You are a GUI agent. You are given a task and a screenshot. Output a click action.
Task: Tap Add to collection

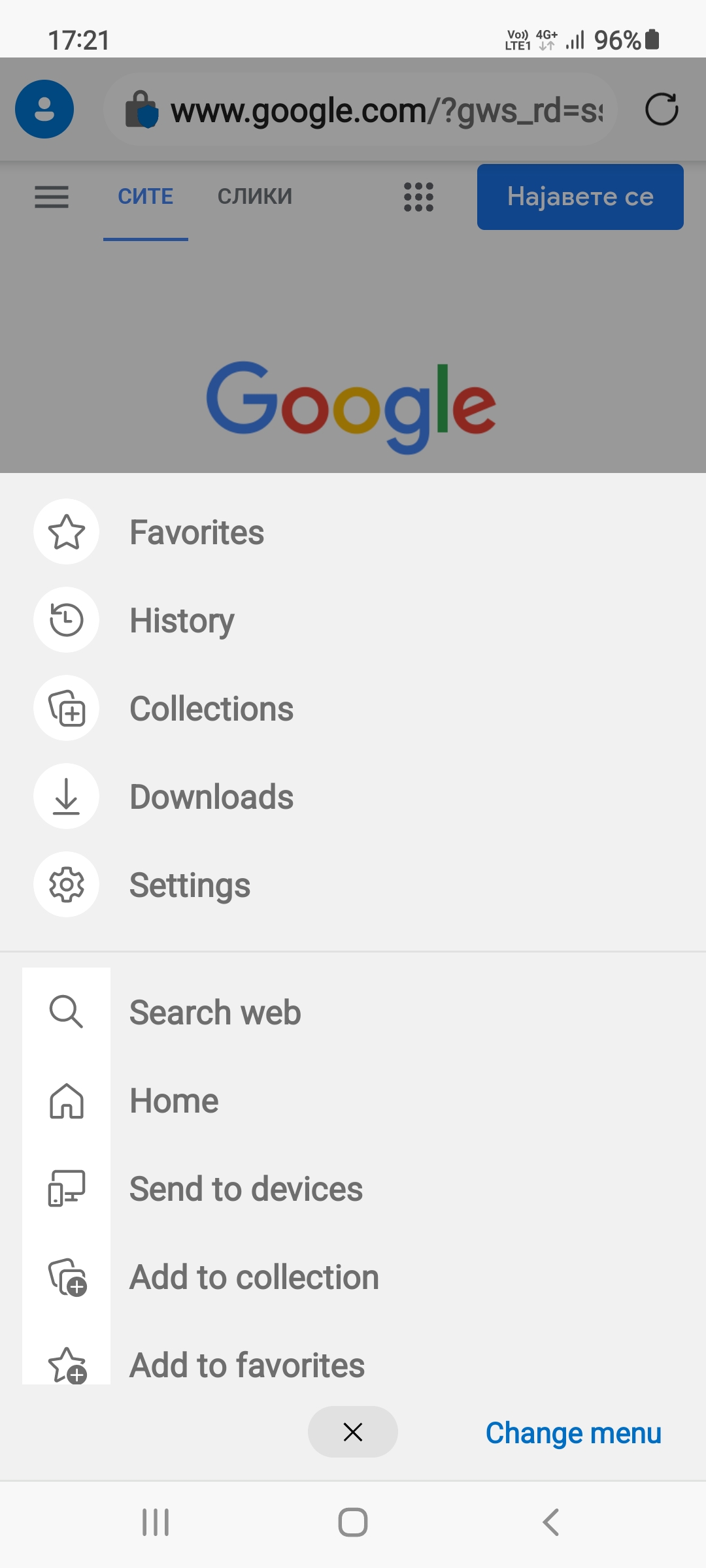point(353,1277)
